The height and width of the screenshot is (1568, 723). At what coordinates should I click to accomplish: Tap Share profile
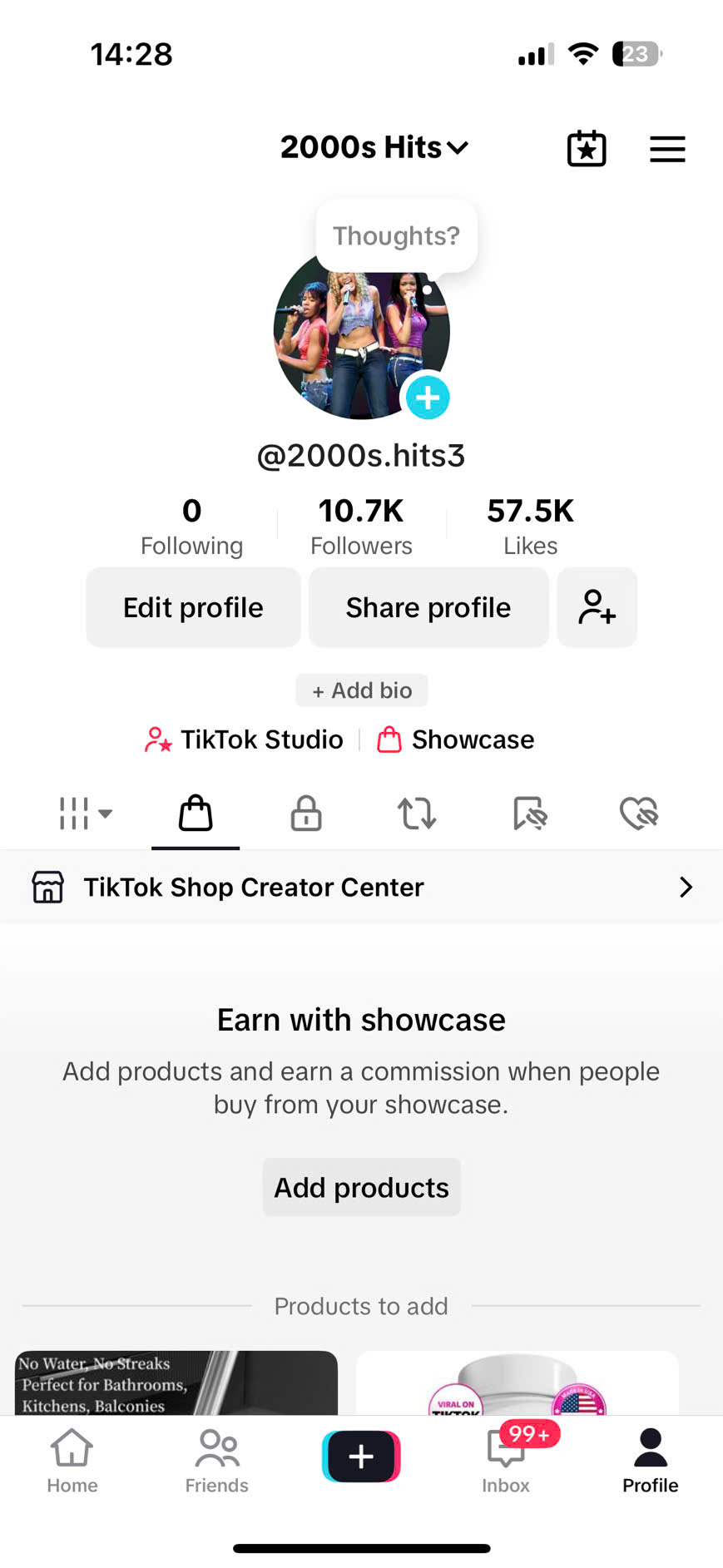point(428,608)
